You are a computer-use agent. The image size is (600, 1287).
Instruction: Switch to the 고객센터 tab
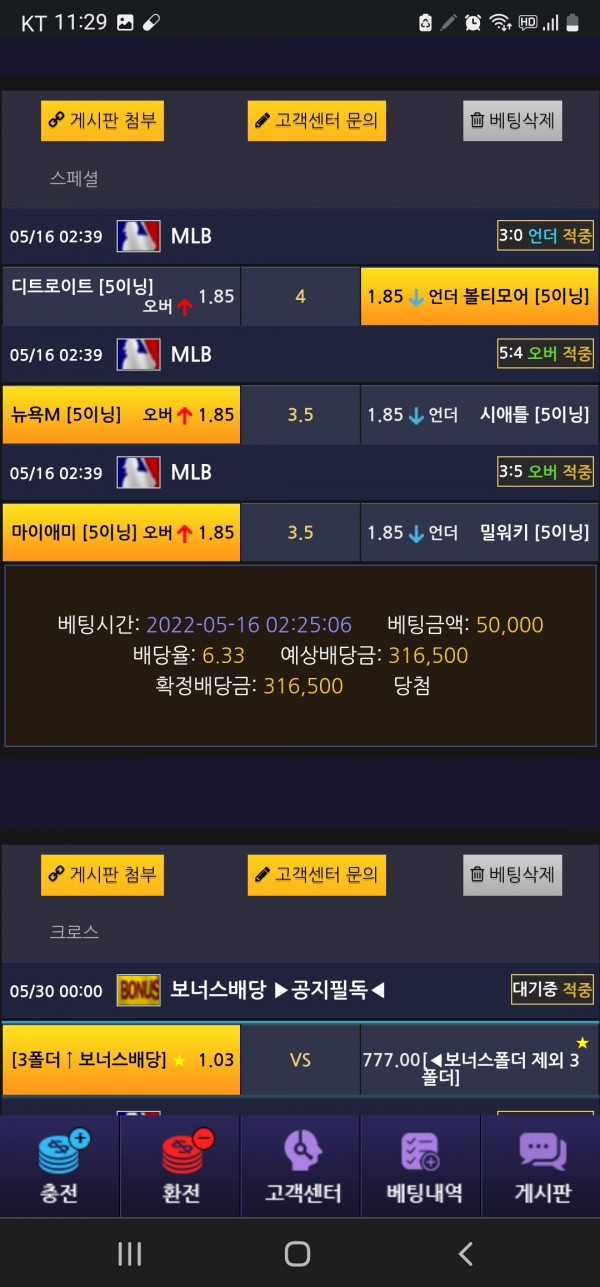300,1167
